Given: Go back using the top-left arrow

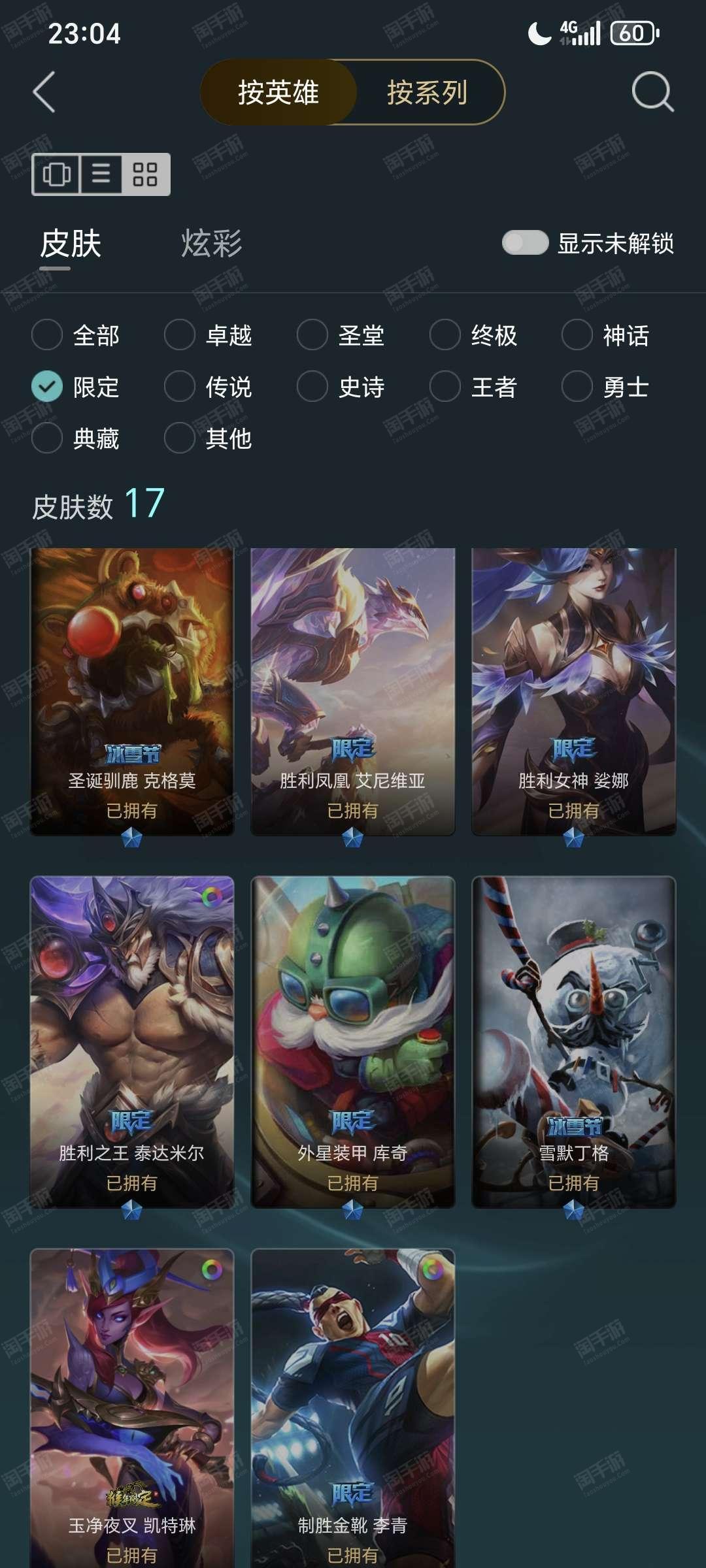Looking at the screenshot, I should coord(44,92).
